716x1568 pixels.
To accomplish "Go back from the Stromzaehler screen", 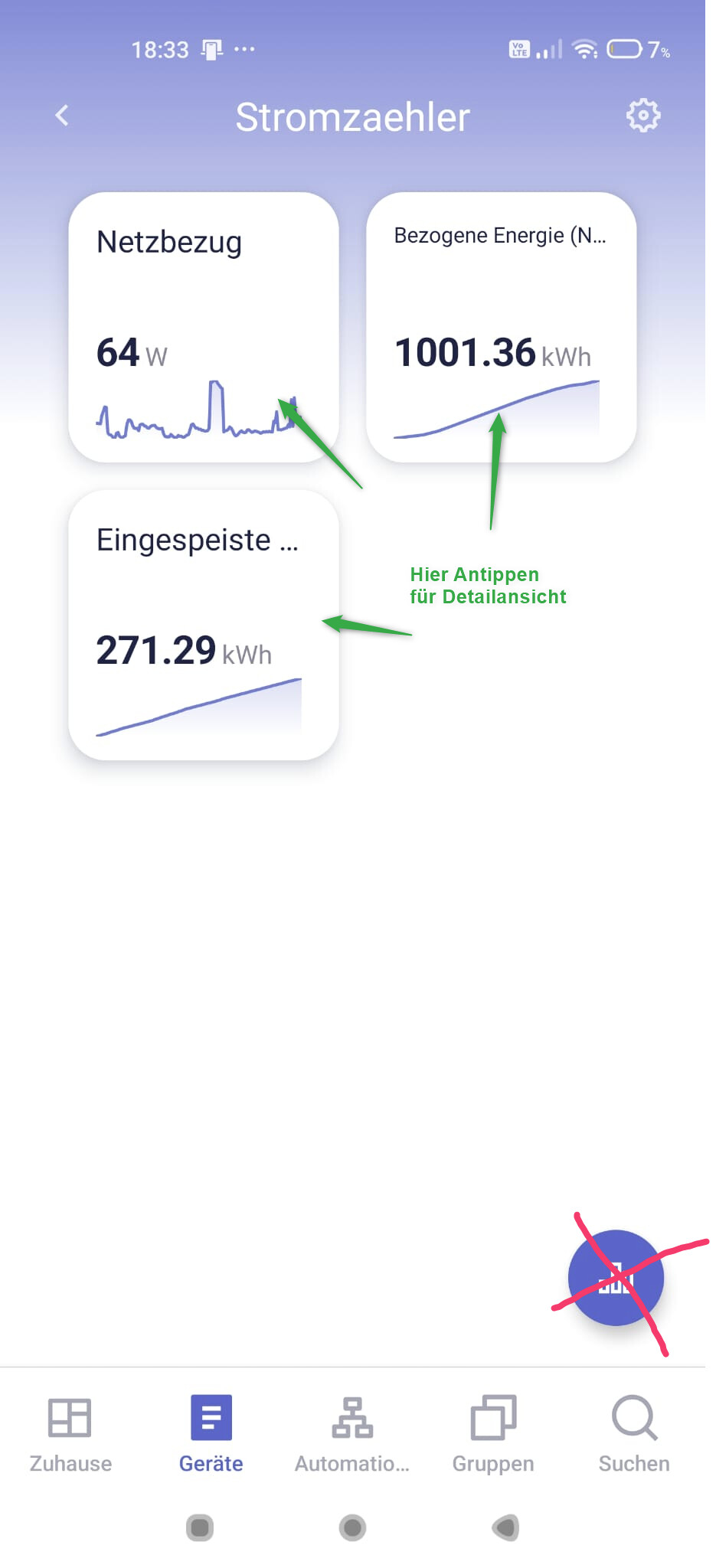I will point(62,116).
